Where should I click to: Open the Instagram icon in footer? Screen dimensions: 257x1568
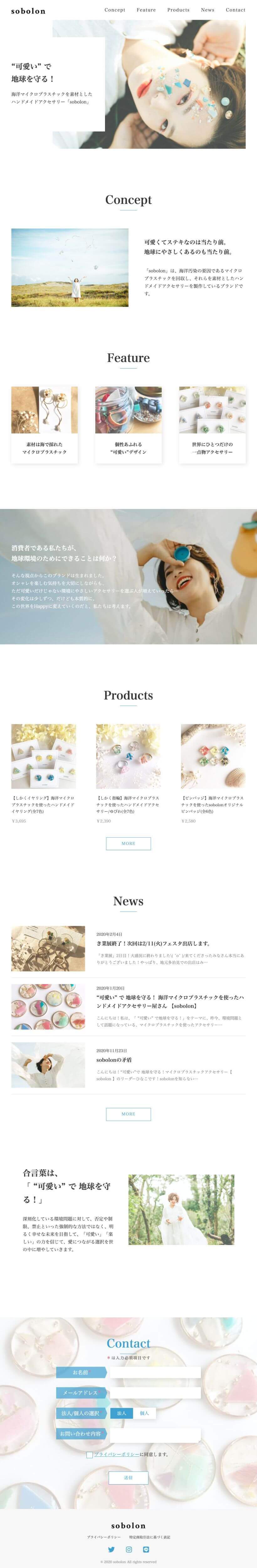click(128, 1549)
